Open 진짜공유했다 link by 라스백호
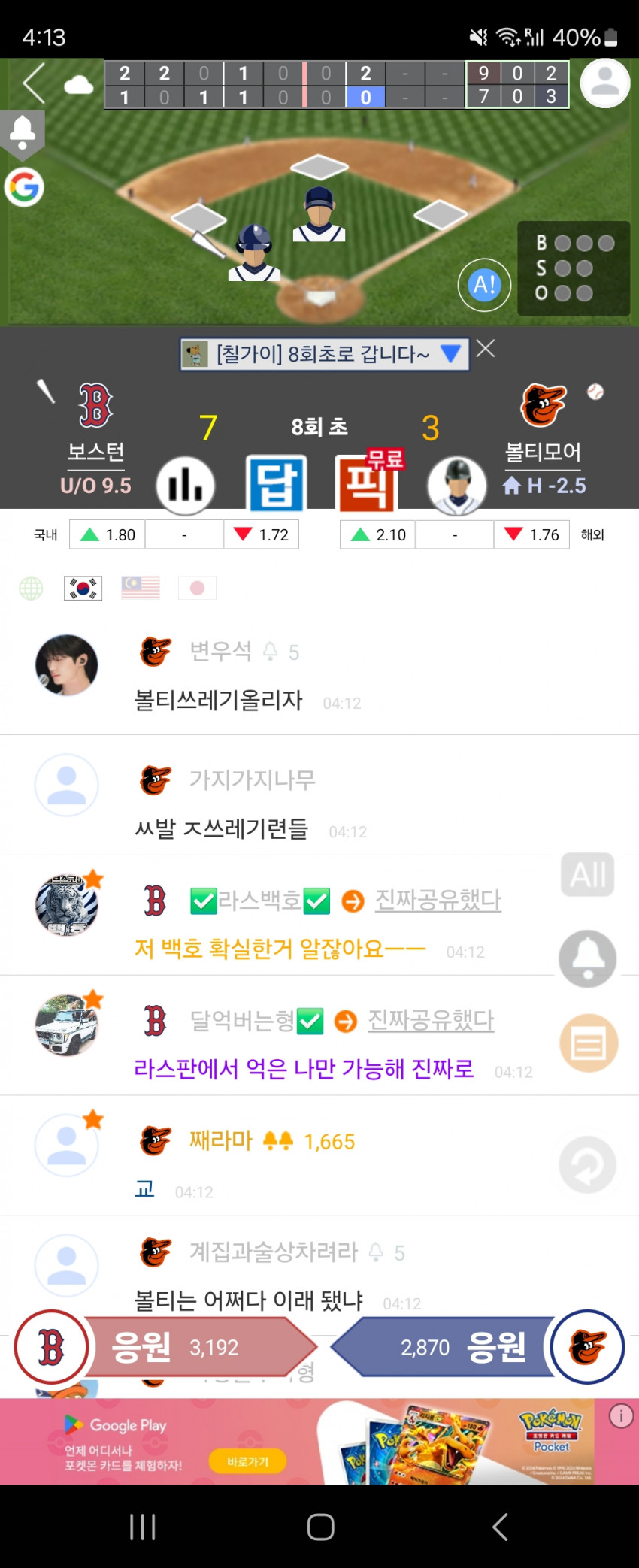Image resolution: width=639 pixels, height=1568 pixels. point(438,900)
